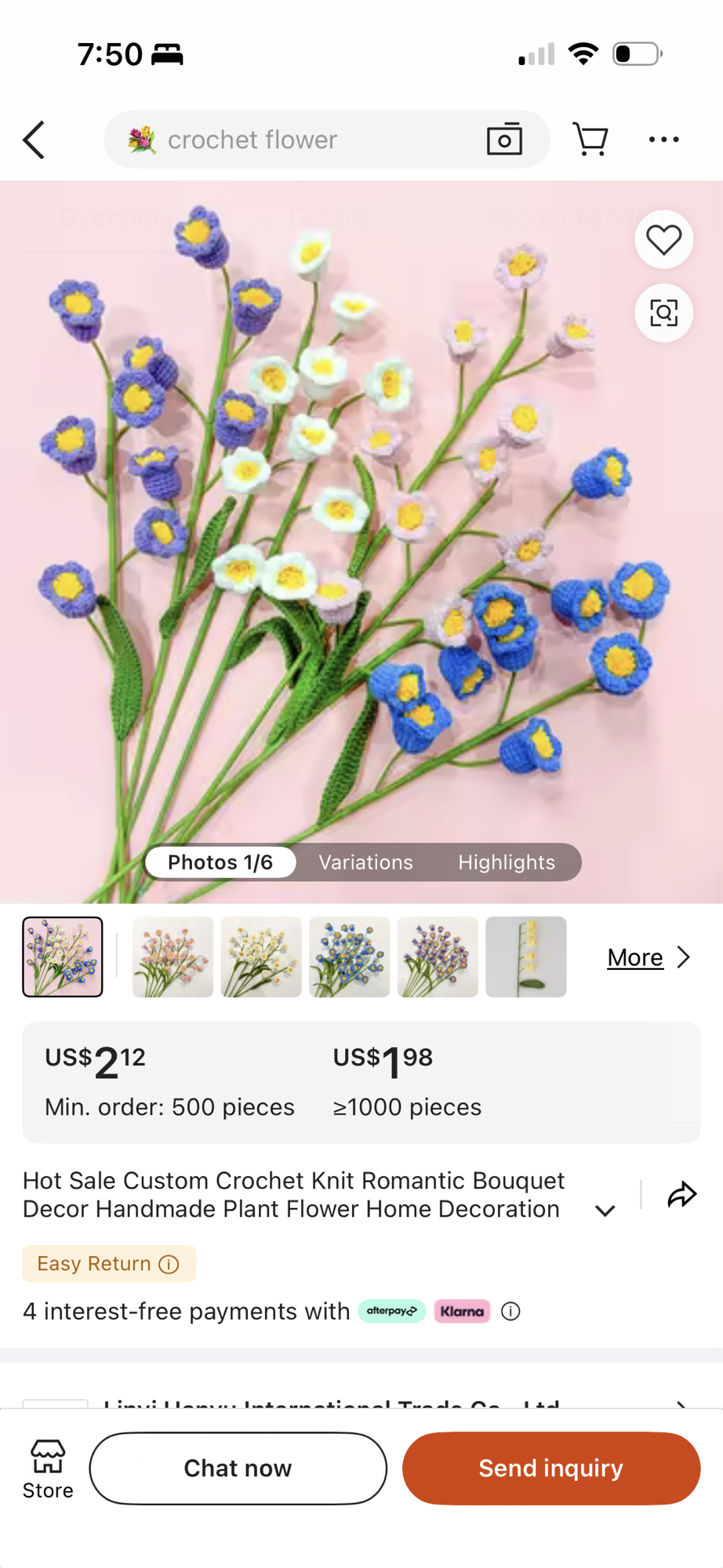Send inquiry to the supplier
This screenshot has width=723, height=1568.
click(x=550, y=1468)
